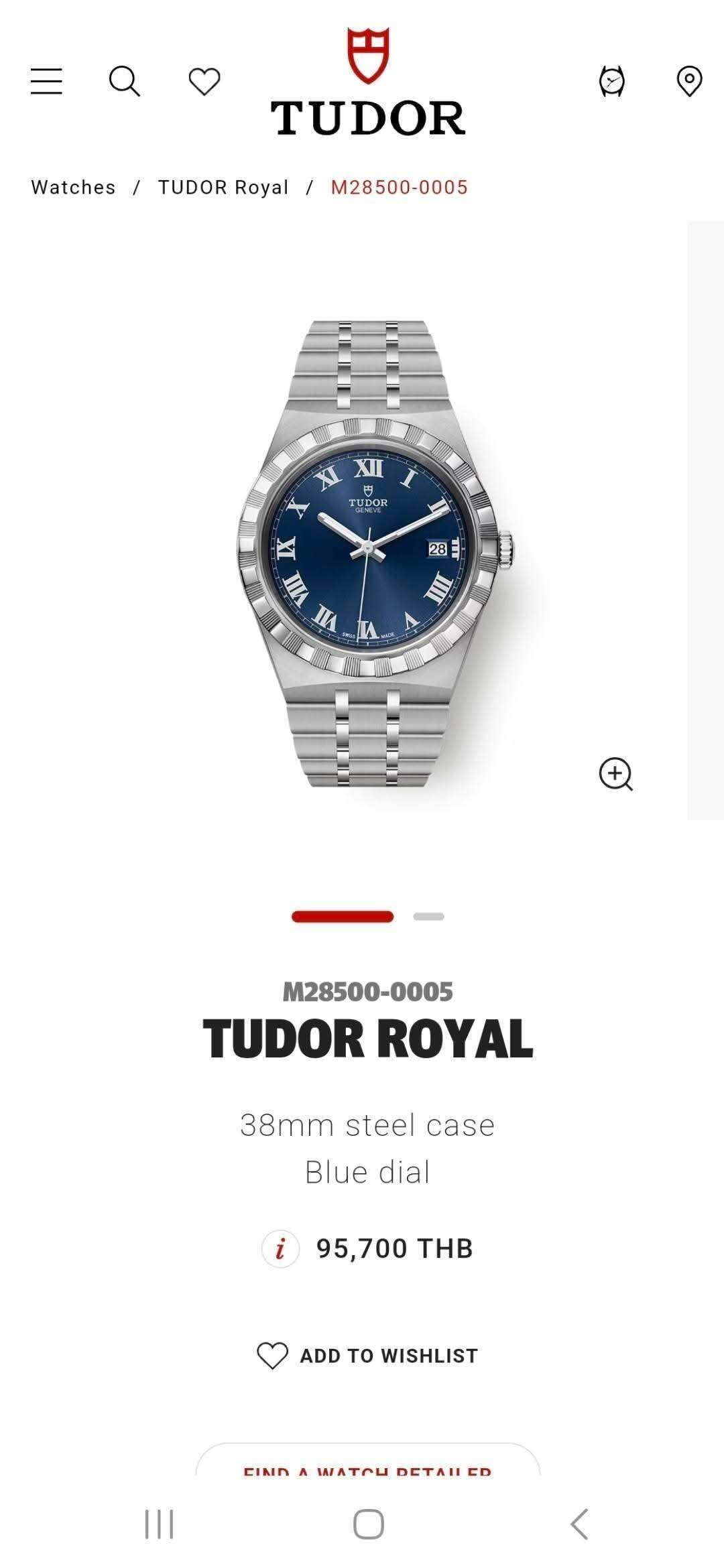Viewport: 724px width, 1568px height.
Task: Go to TUDOR Royal breadcrumb
Action: [223, 187]
